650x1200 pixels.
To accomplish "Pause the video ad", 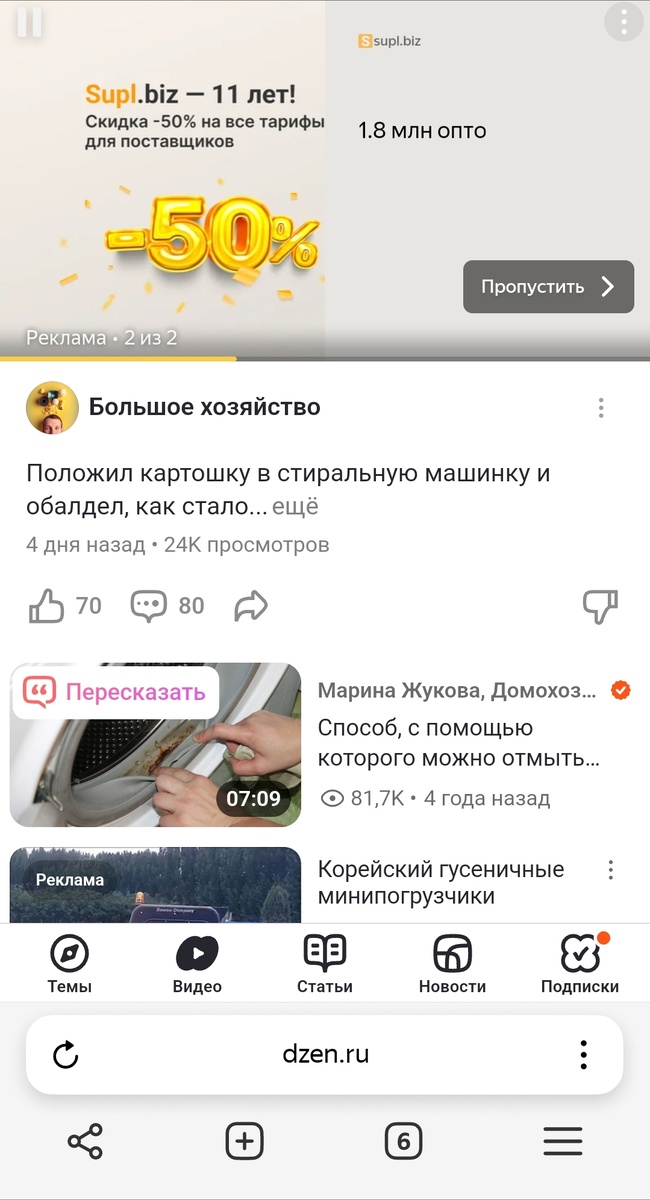I will (30, 22).
